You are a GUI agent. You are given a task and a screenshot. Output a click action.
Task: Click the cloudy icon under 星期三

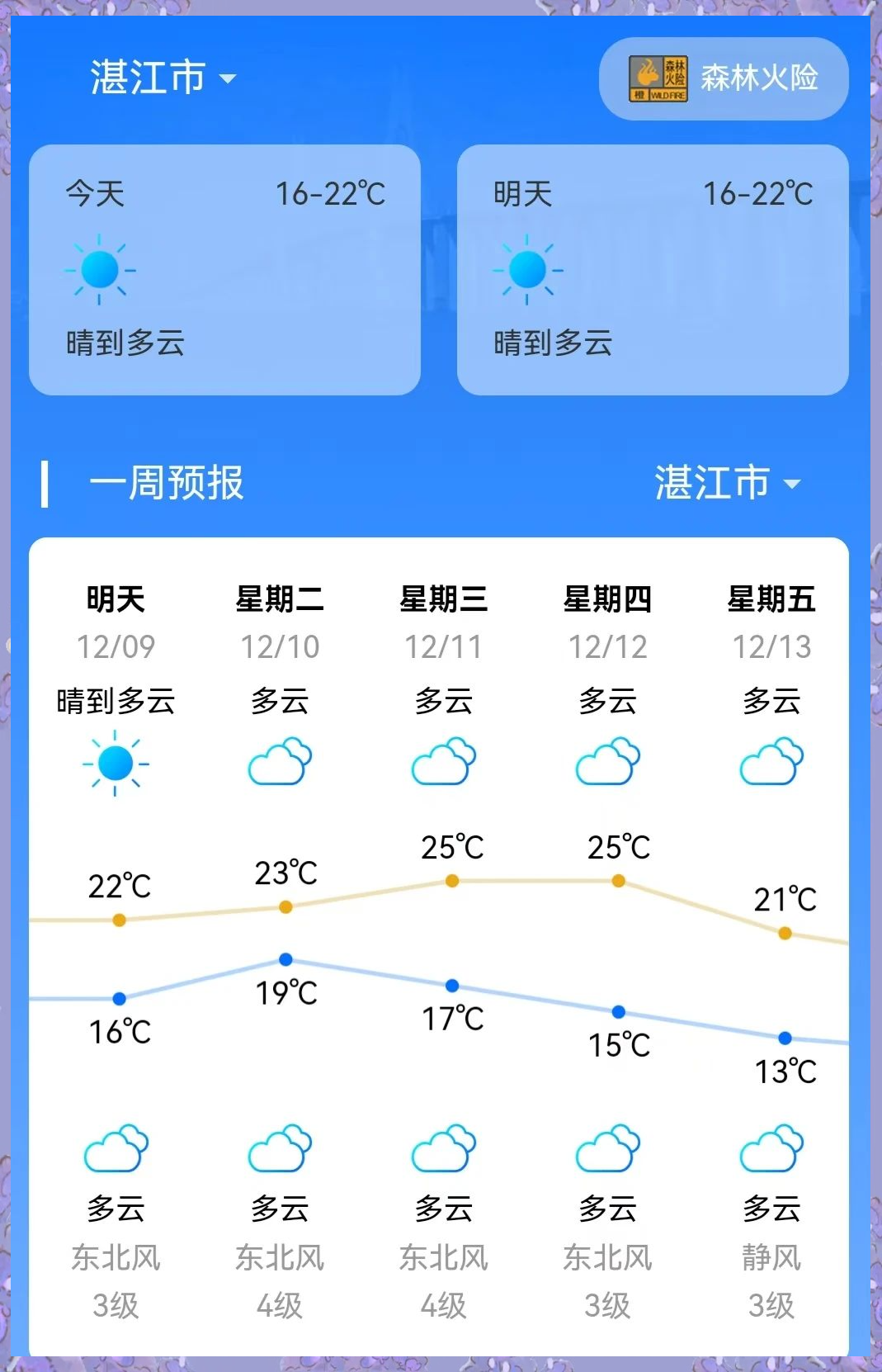click(x=443, y=760)
